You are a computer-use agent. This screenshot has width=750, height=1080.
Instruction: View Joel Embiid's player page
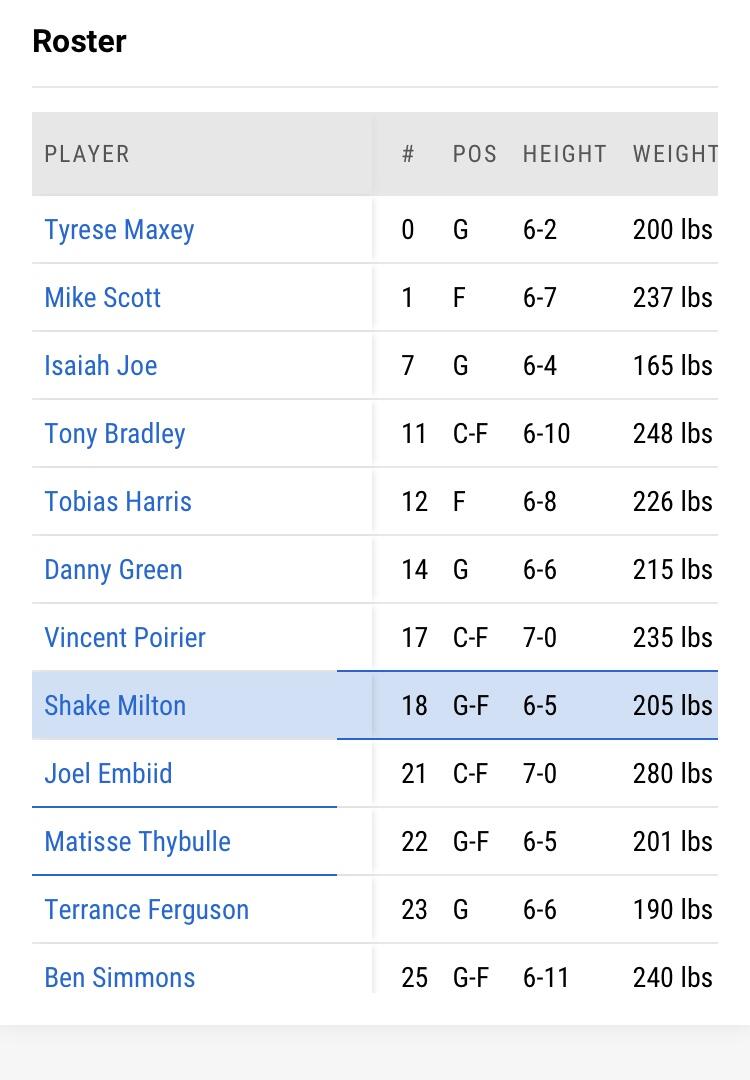coord(108,773)
